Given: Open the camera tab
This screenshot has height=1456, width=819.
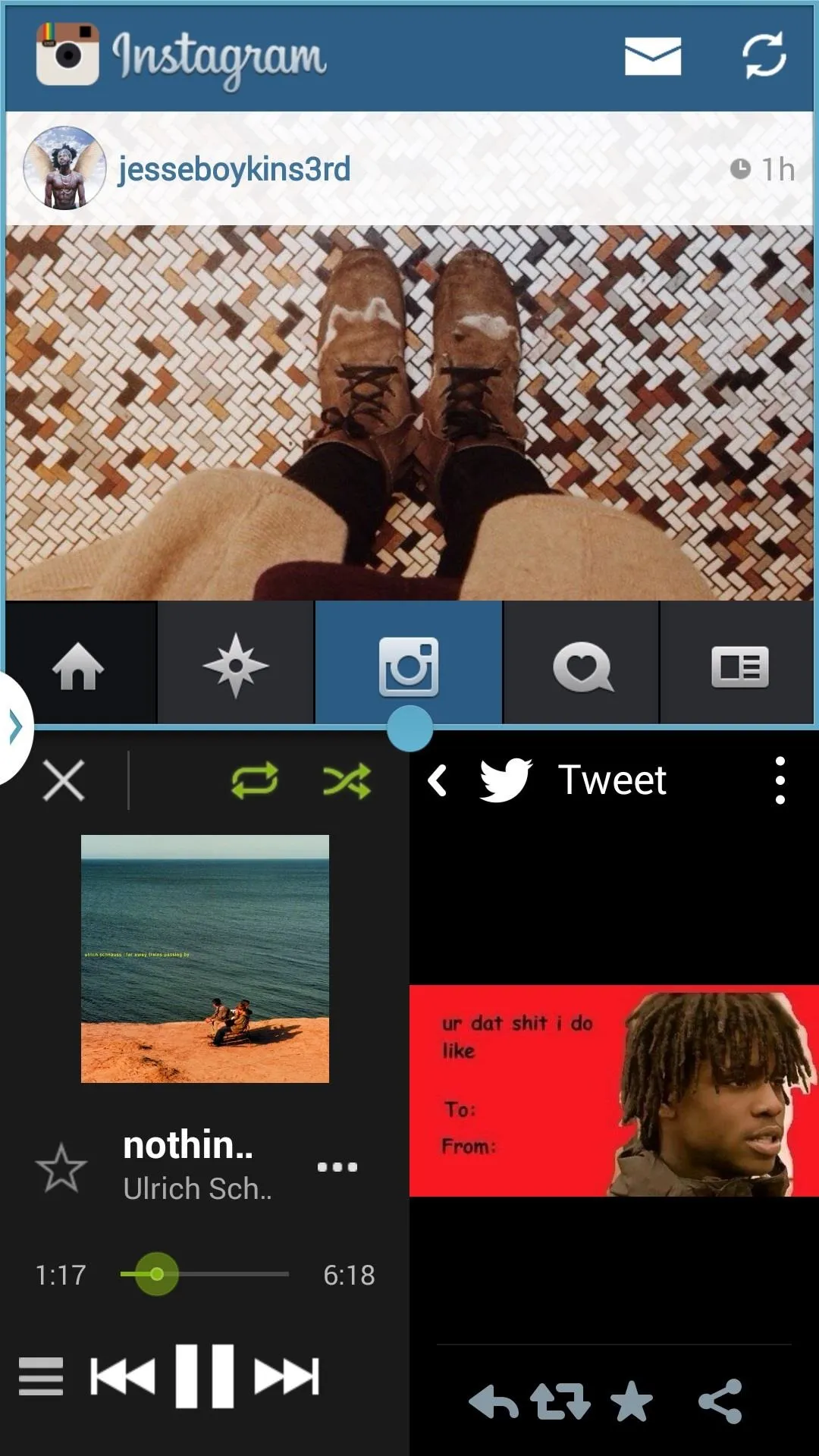Looking at the screenshot, I should [x=409, y=666].
